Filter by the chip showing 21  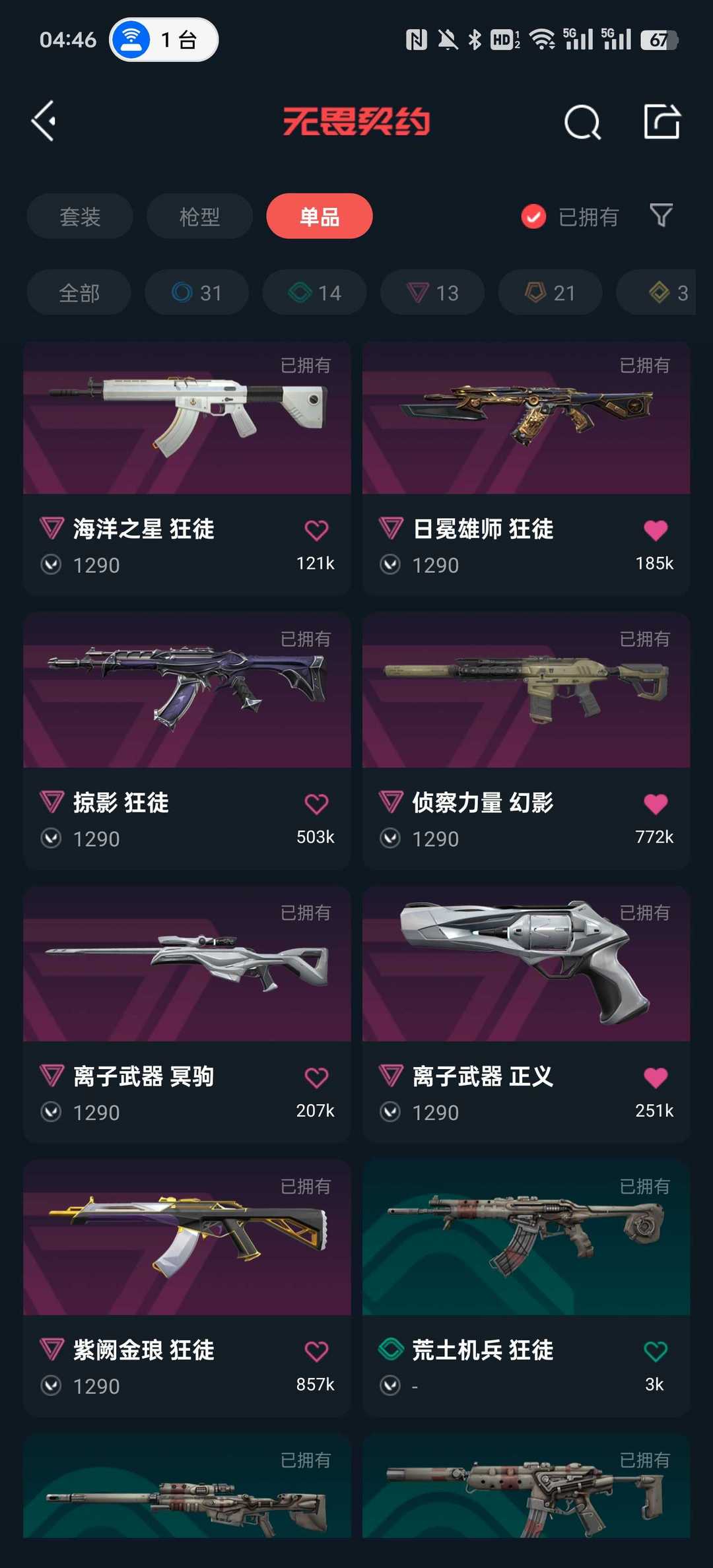[x=550, y=292]
